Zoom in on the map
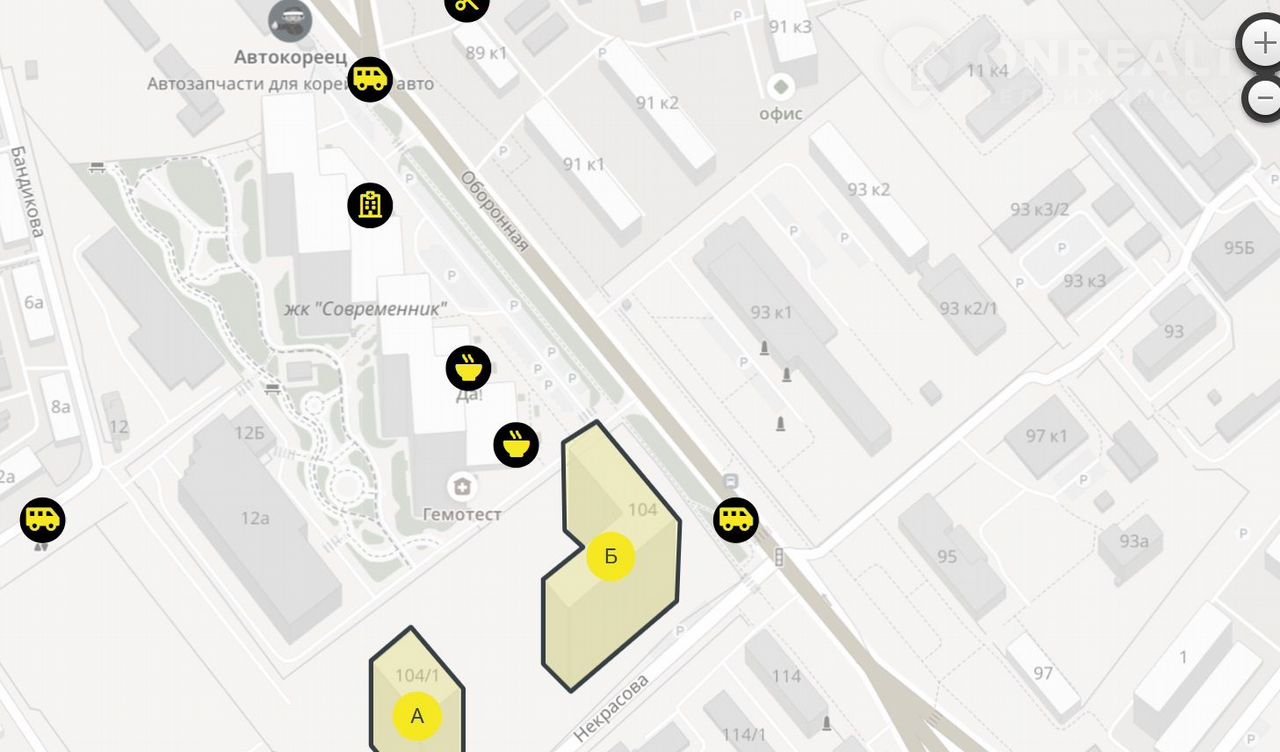The height and width of the screenshot is (752, 1280). [1263, 43]
